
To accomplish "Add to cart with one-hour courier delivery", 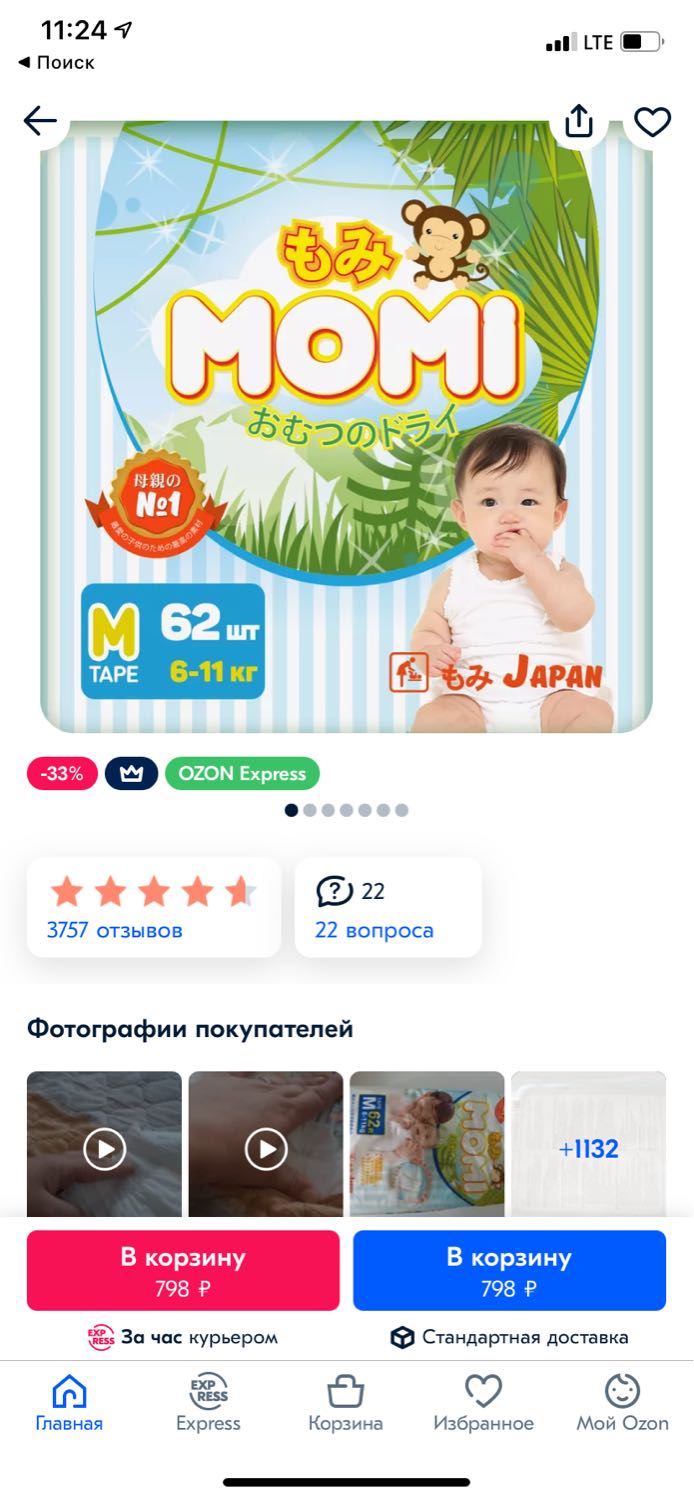I will (183, 1270).
